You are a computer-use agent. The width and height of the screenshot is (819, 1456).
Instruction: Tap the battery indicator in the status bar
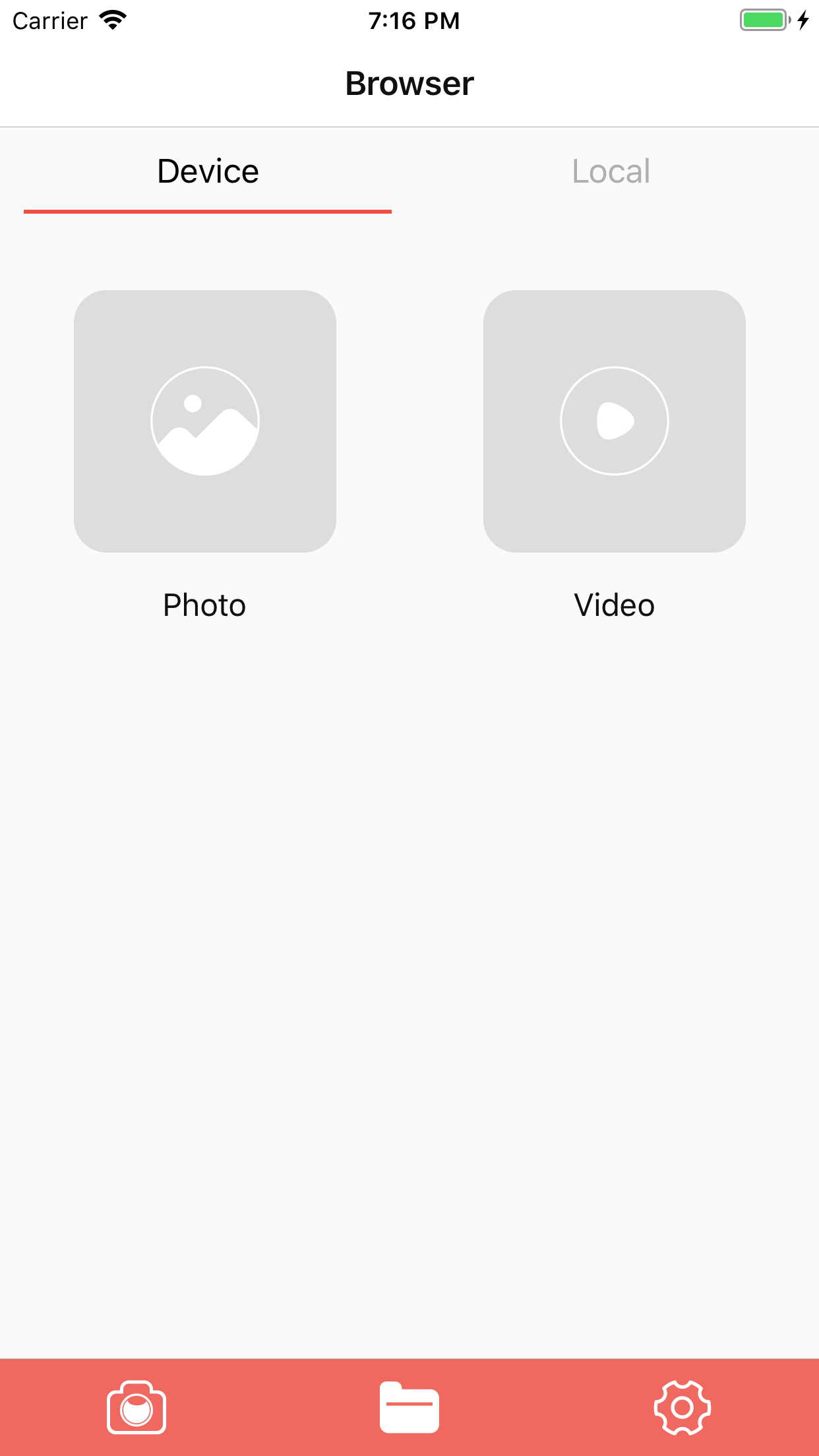[x=763, y=20]
